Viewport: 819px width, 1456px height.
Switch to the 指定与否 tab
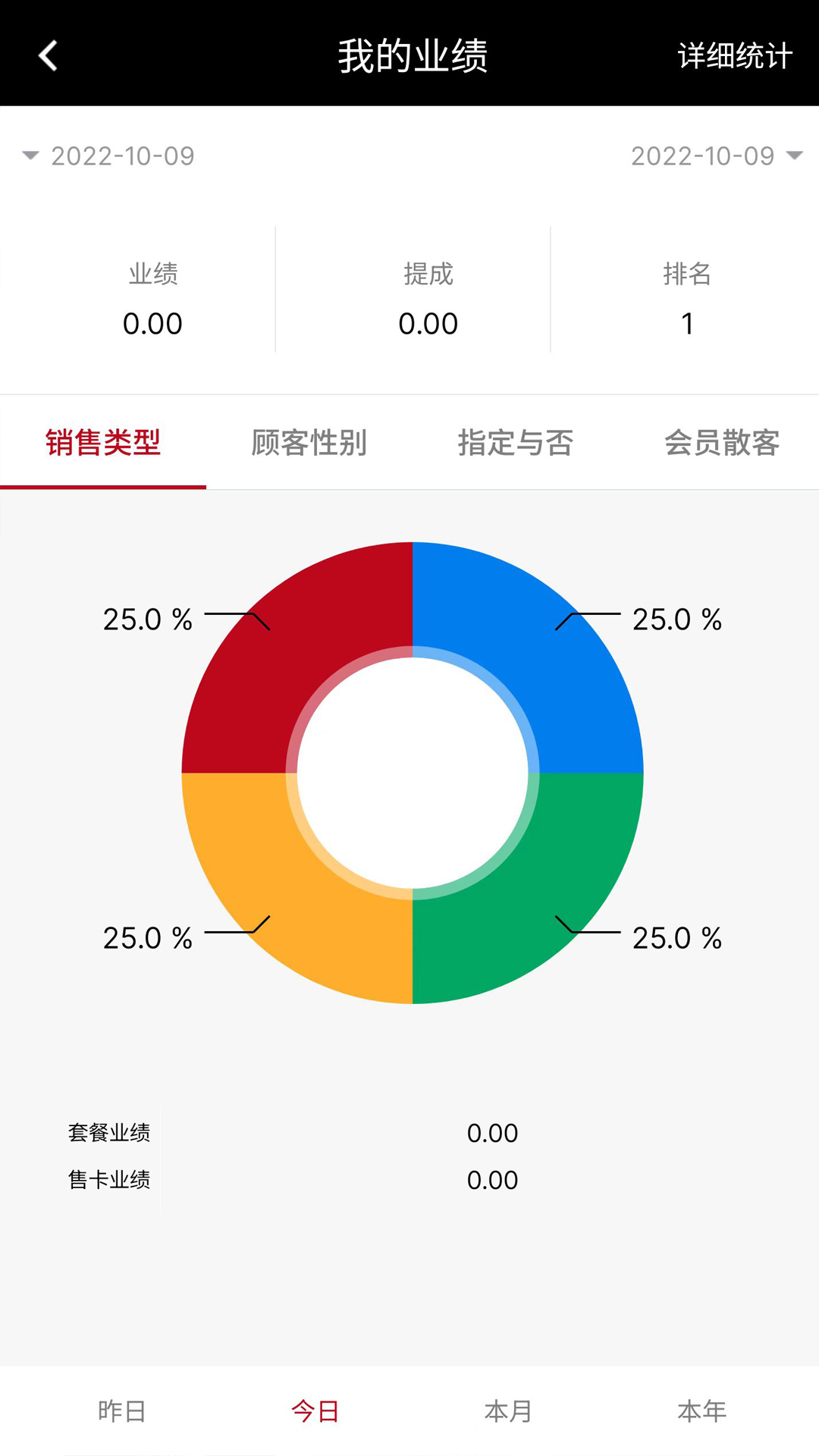coord(516,444)
